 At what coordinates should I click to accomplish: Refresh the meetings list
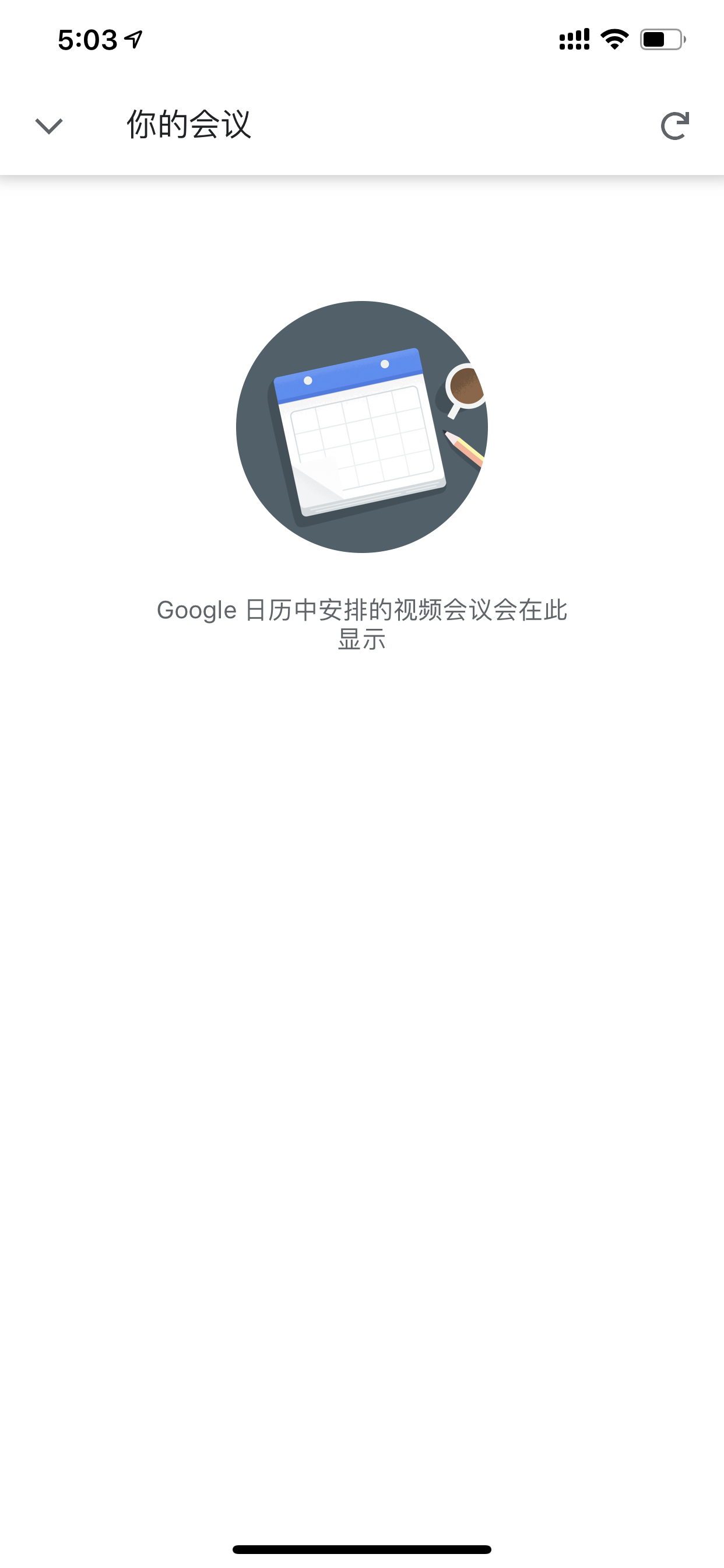(x=674, y=126)
